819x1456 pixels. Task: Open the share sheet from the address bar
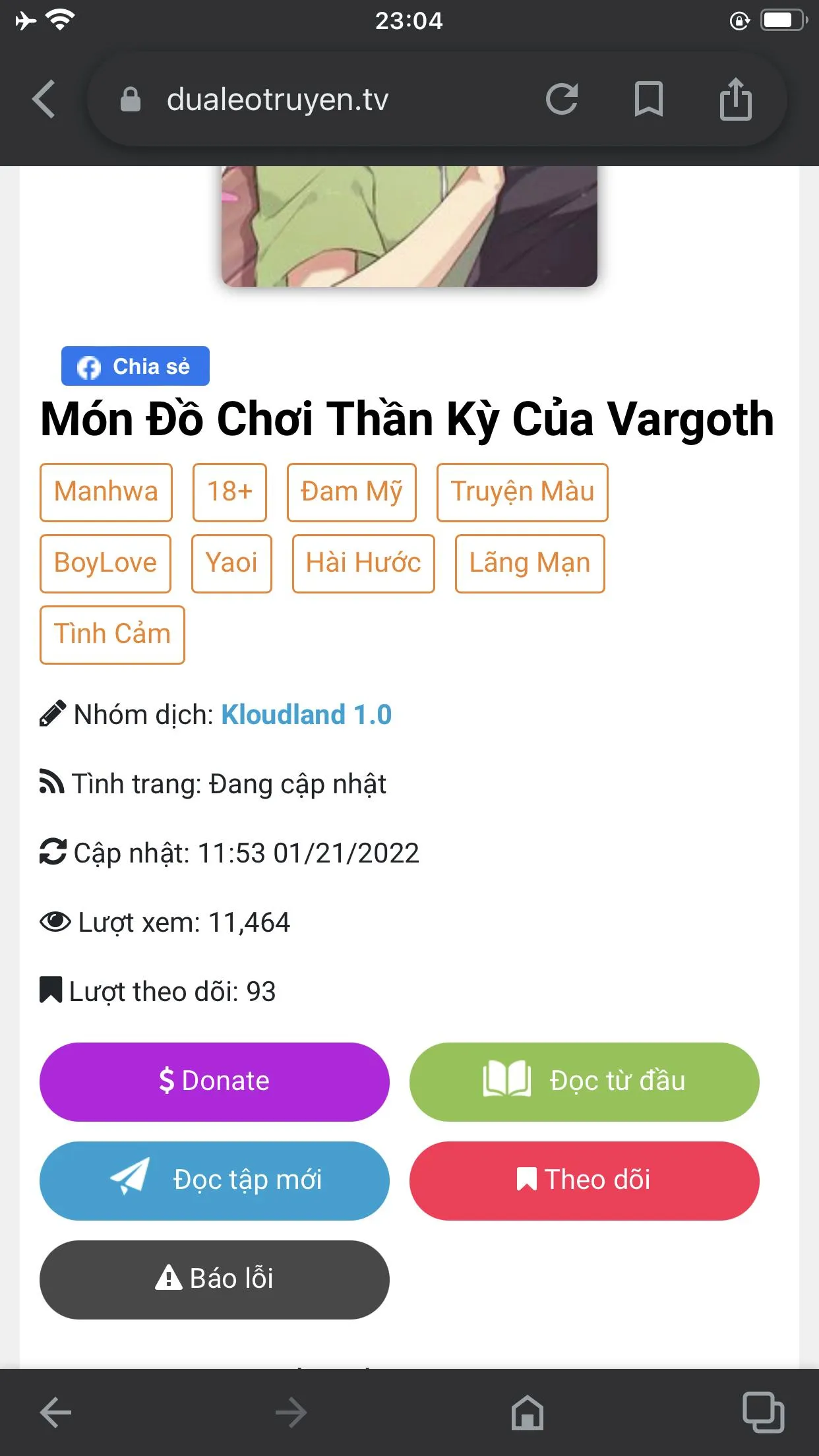tap(735, 99)
